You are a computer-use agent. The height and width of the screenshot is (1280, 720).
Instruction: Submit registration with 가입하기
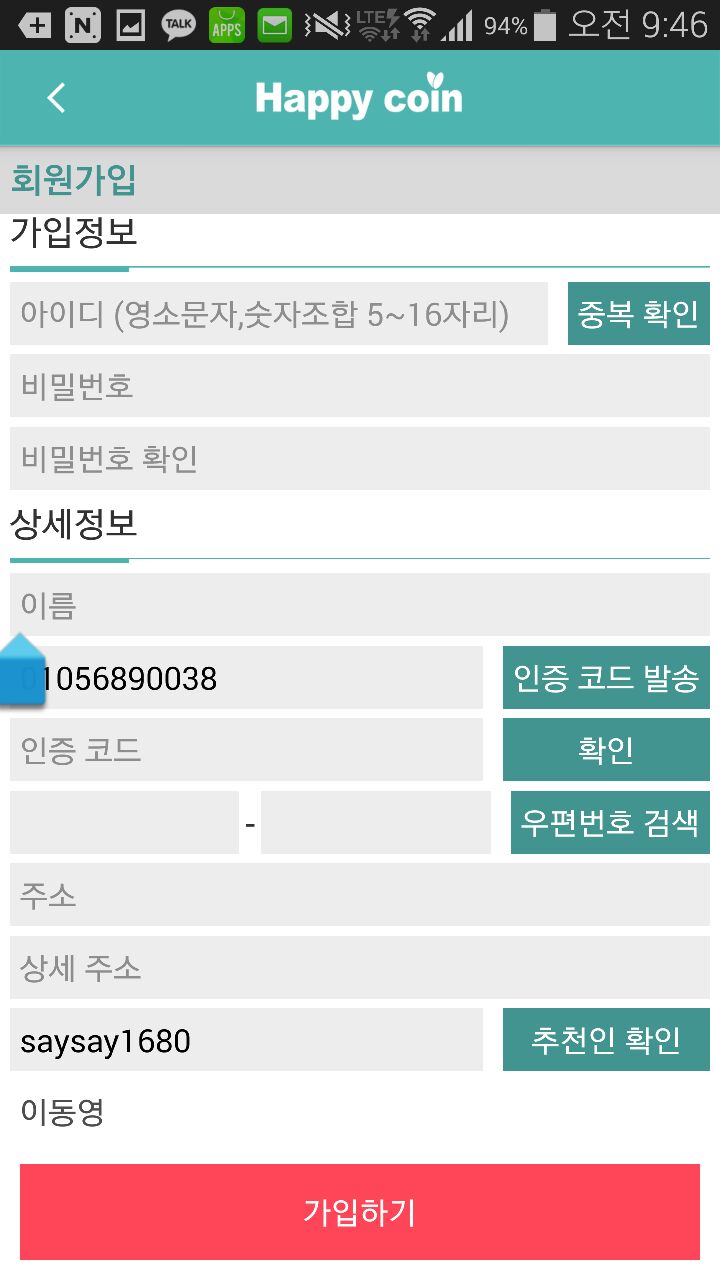coord(360,1212)
